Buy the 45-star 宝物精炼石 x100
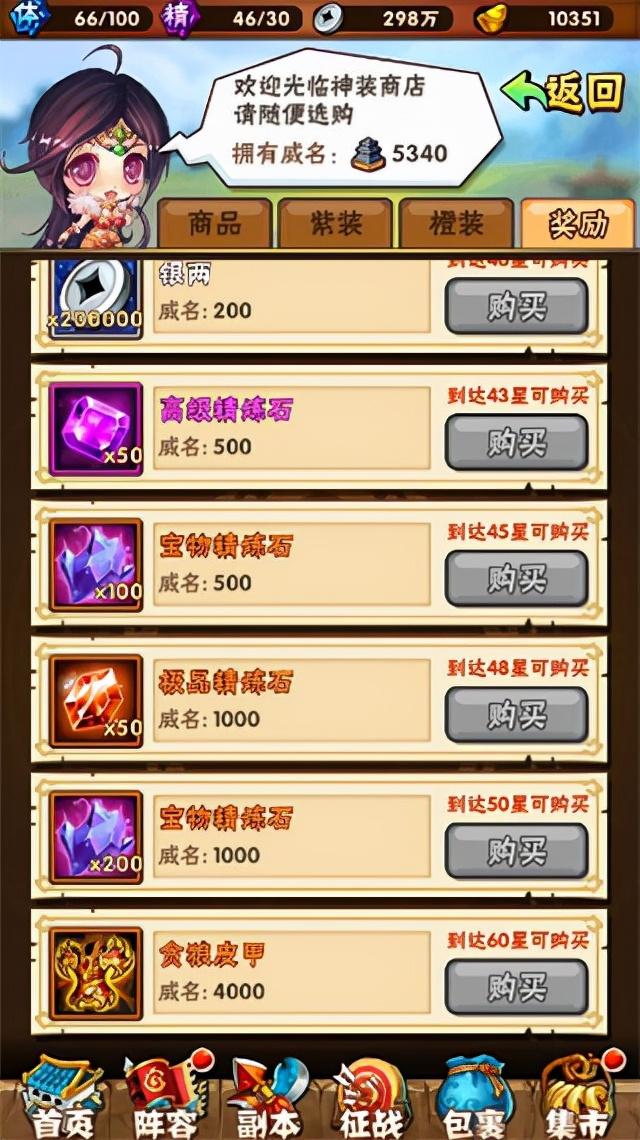 (x=516, y=578)
